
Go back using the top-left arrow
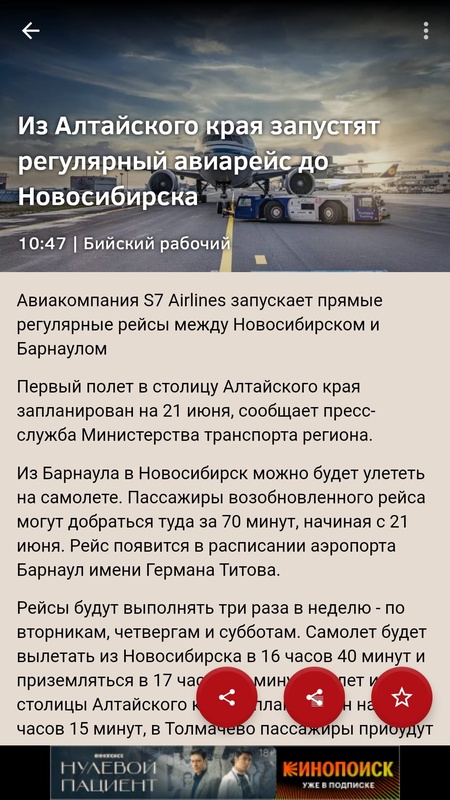pyautogui.click(x=30, y=31)
